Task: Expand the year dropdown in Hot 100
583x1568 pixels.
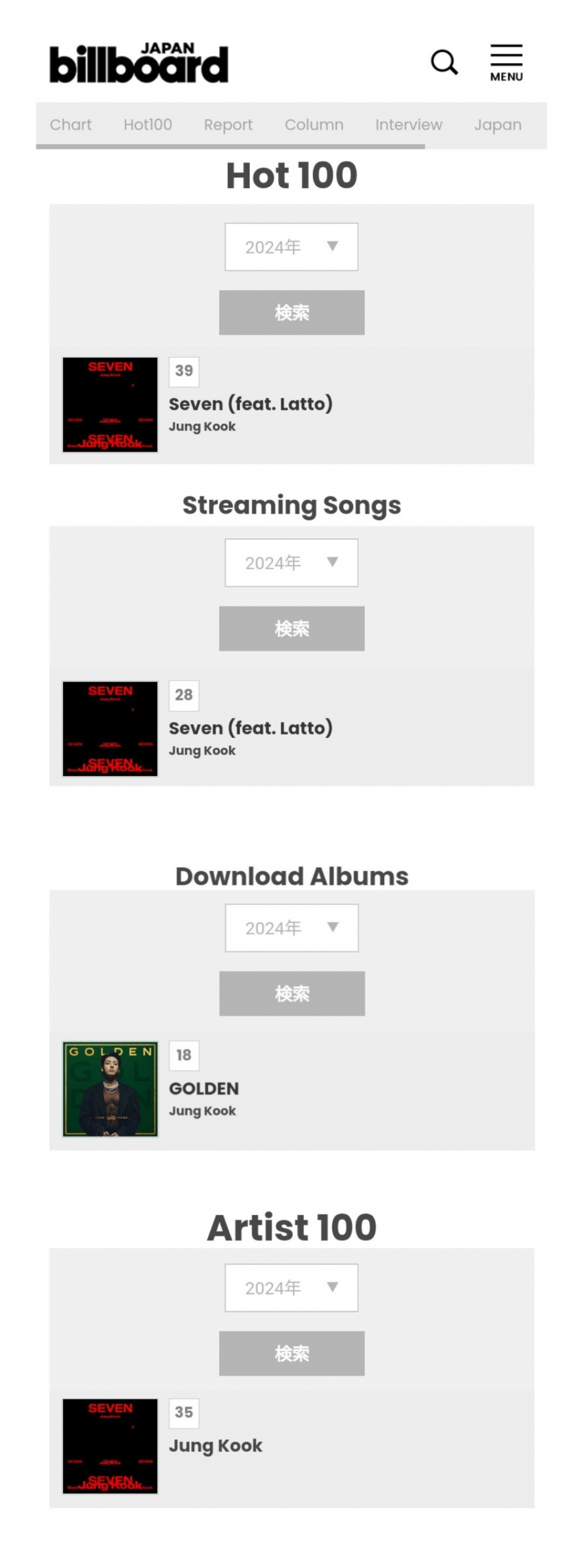Action: pos(291,247)
